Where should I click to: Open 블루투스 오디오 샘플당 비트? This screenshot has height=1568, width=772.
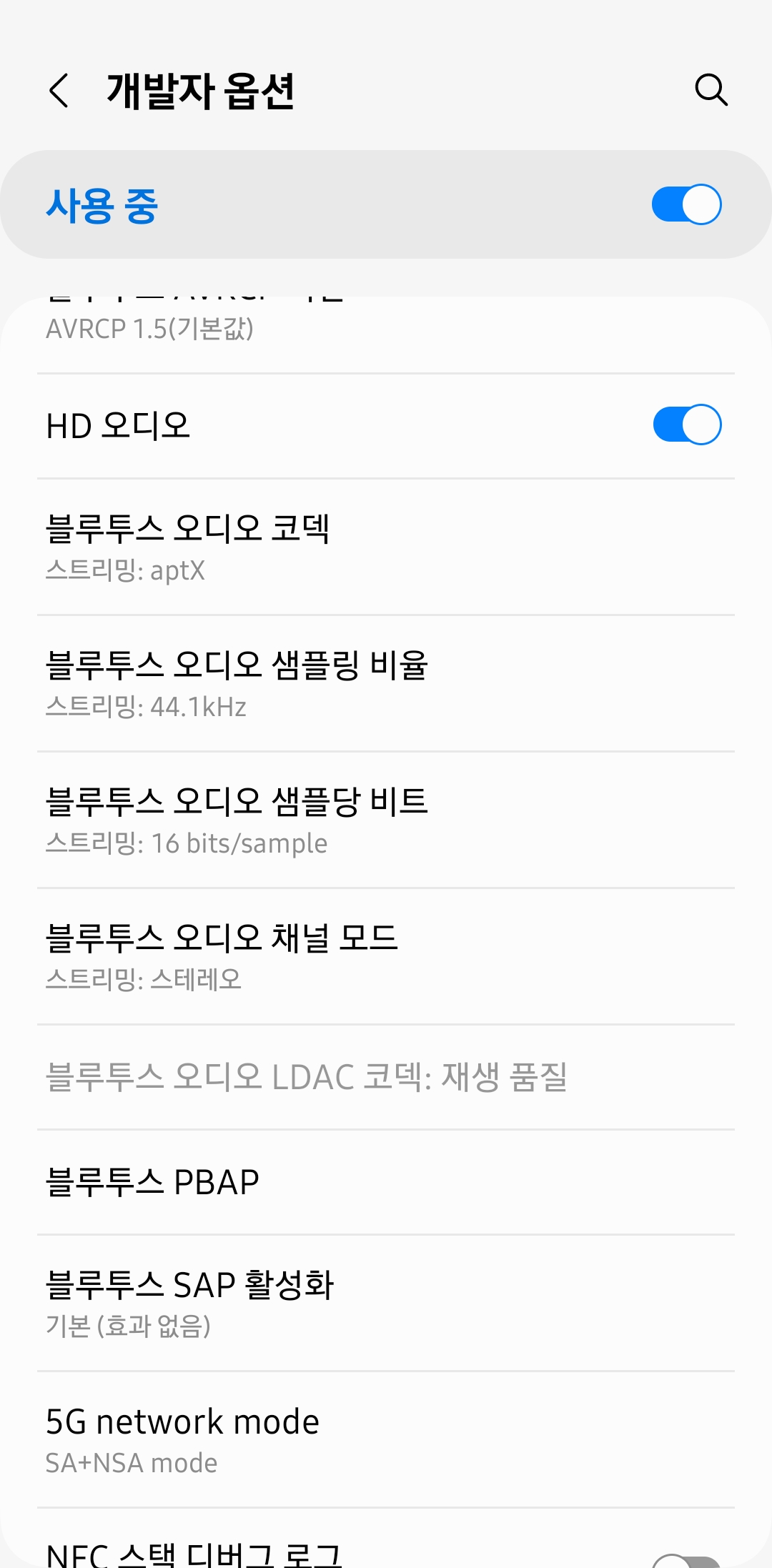(x=386, y=820)
